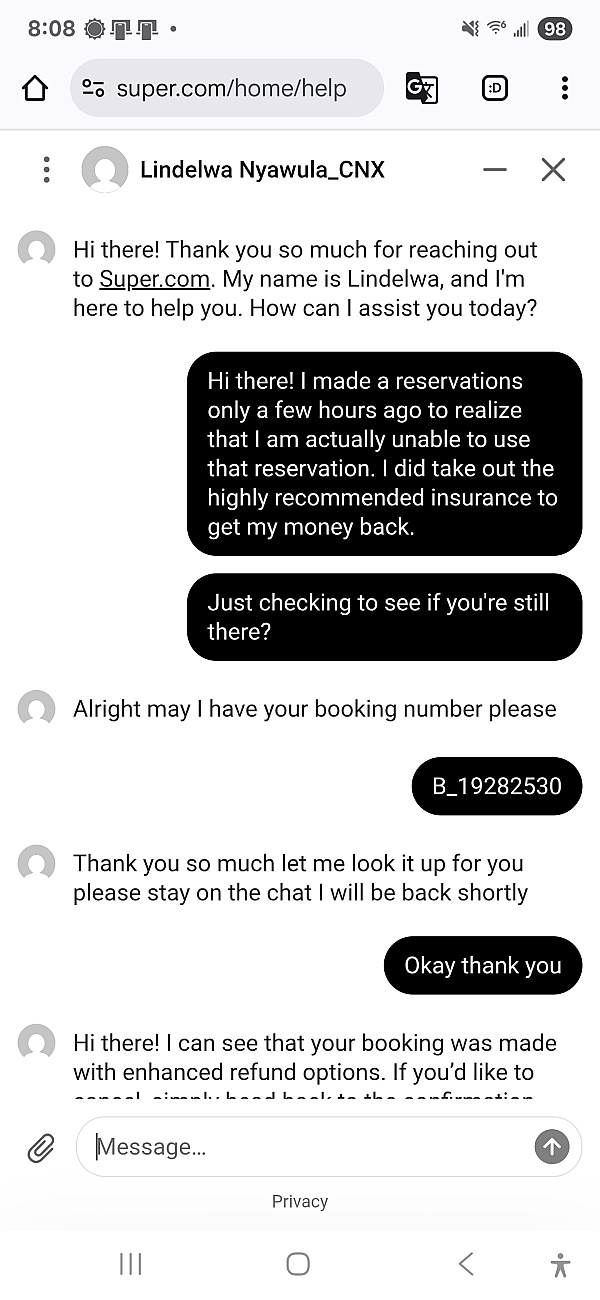Send the message with the arrow button

(551, 1147)
